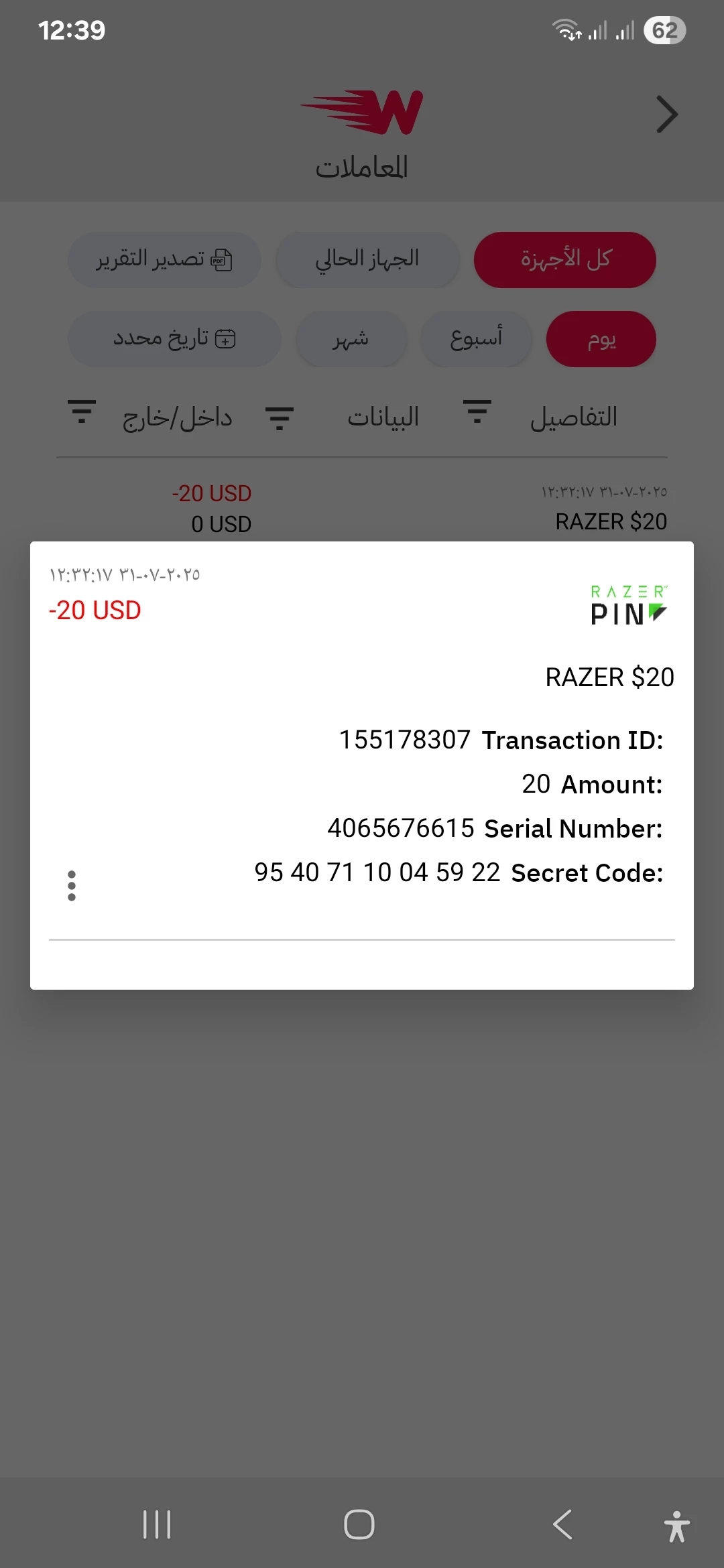Open the filter icon next to البيانات
The height and width of the screenshot is (1568, 724).
(x=280, y=418)
